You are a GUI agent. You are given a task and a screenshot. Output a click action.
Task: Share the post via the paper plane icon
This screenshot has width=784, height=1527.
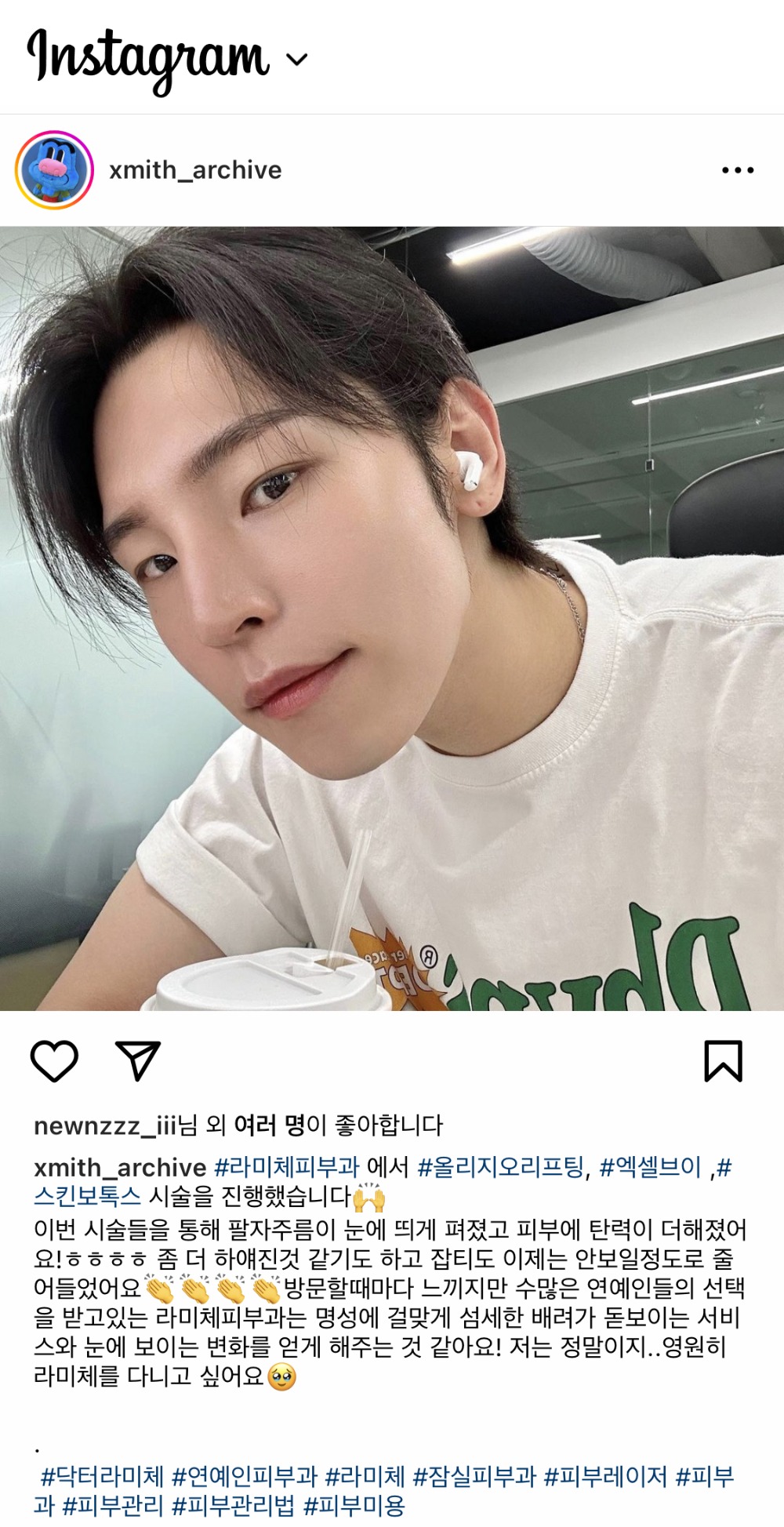tap(138, 1061)
